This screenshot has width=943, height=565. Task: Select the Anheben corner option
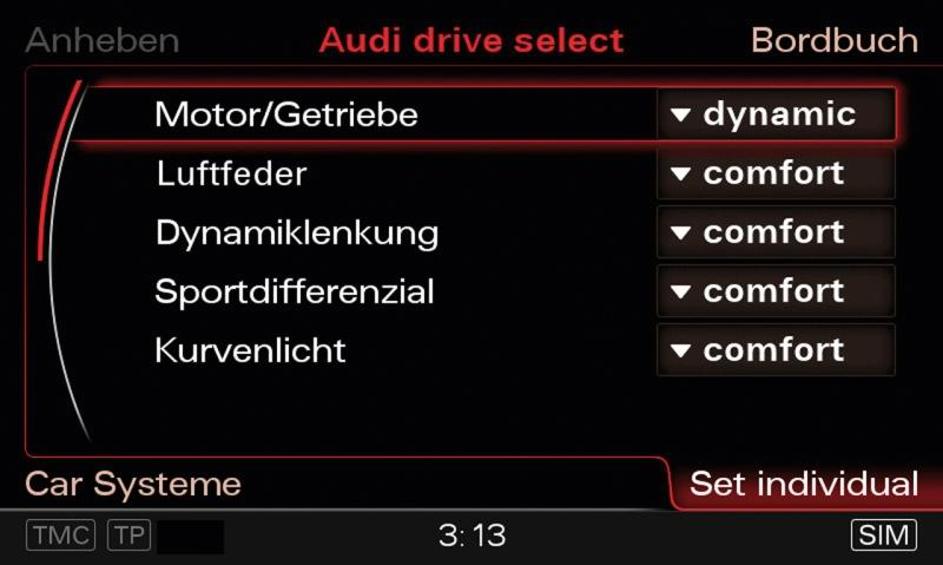[102, 41]
